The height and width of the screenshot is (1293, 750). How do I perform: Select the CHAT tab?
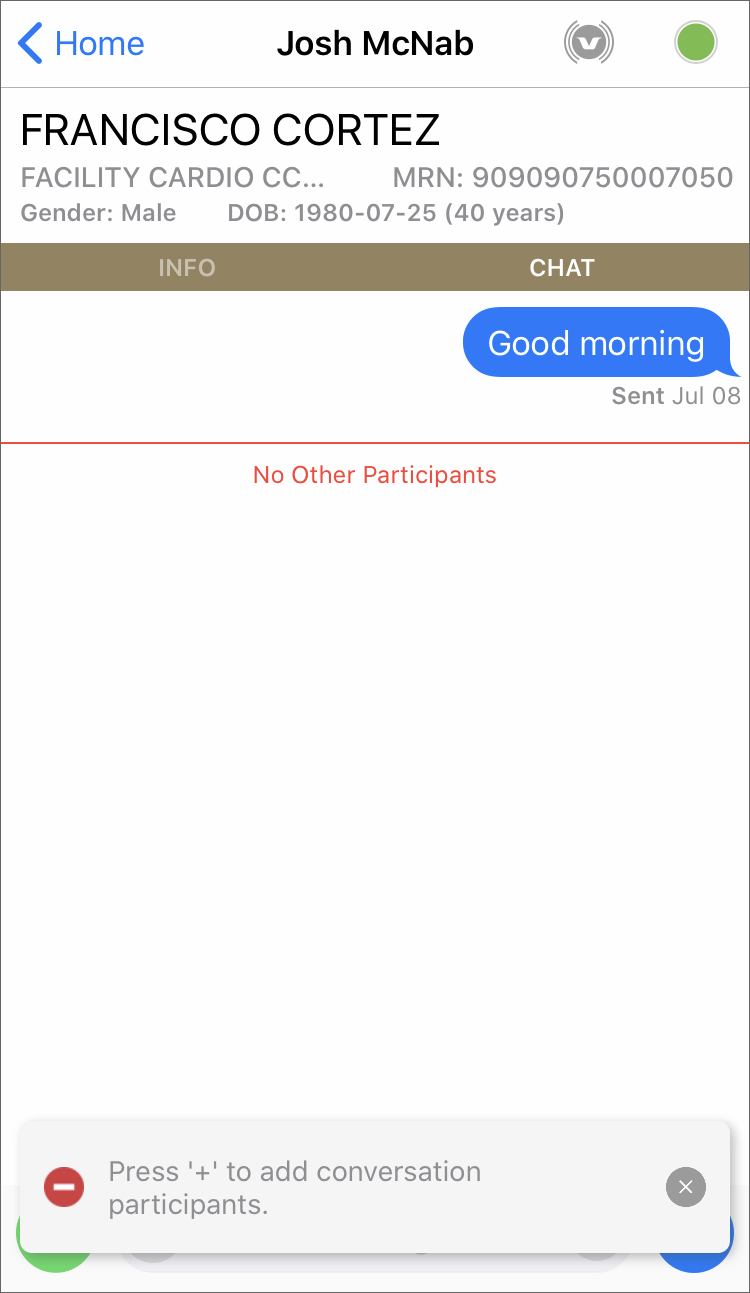562,268
